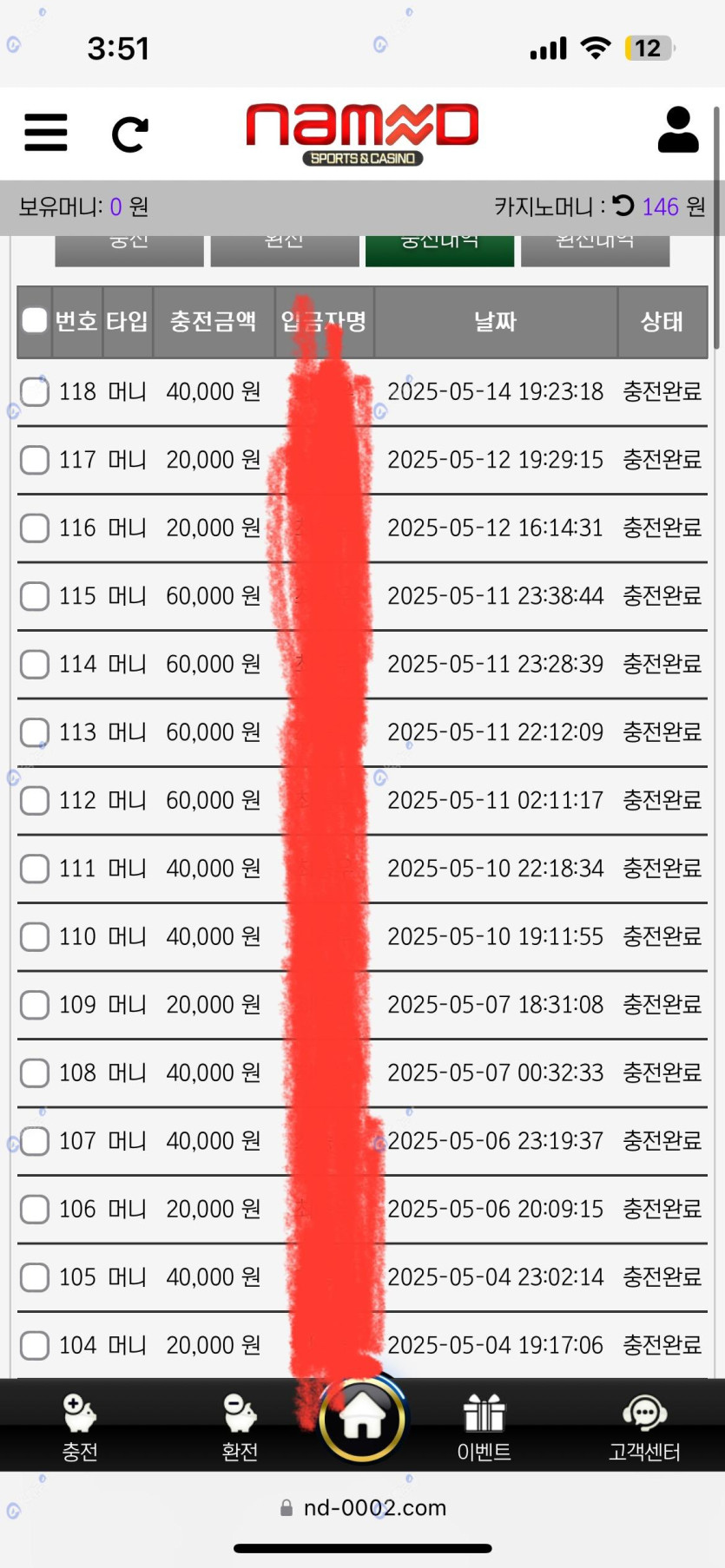
Task: Select all rows with header checkbox
Action: pyautogui.click(x=35, y=321)
